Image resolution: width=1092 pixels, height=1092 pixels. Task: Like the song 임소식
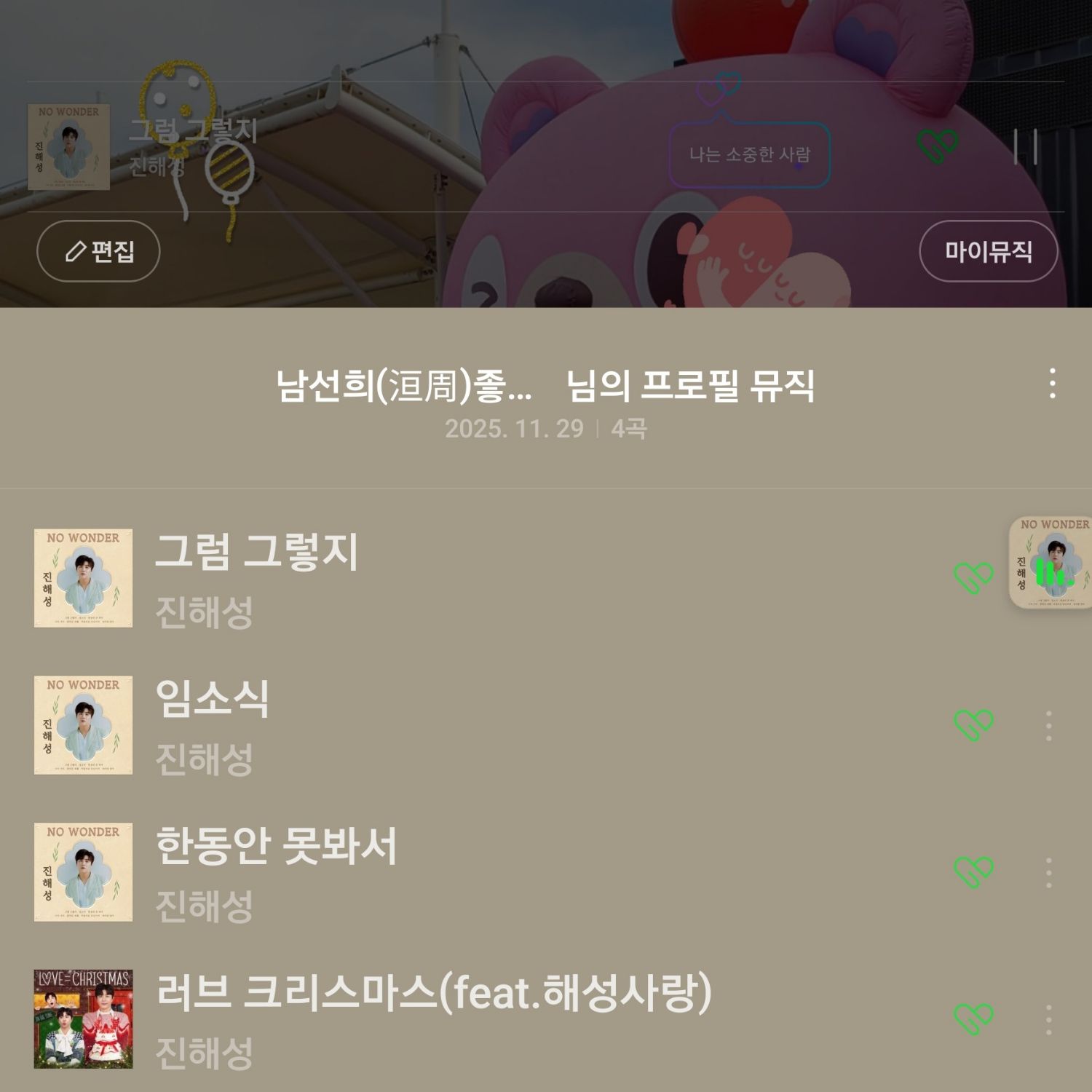pyautogui.click(x=973, y=725)
